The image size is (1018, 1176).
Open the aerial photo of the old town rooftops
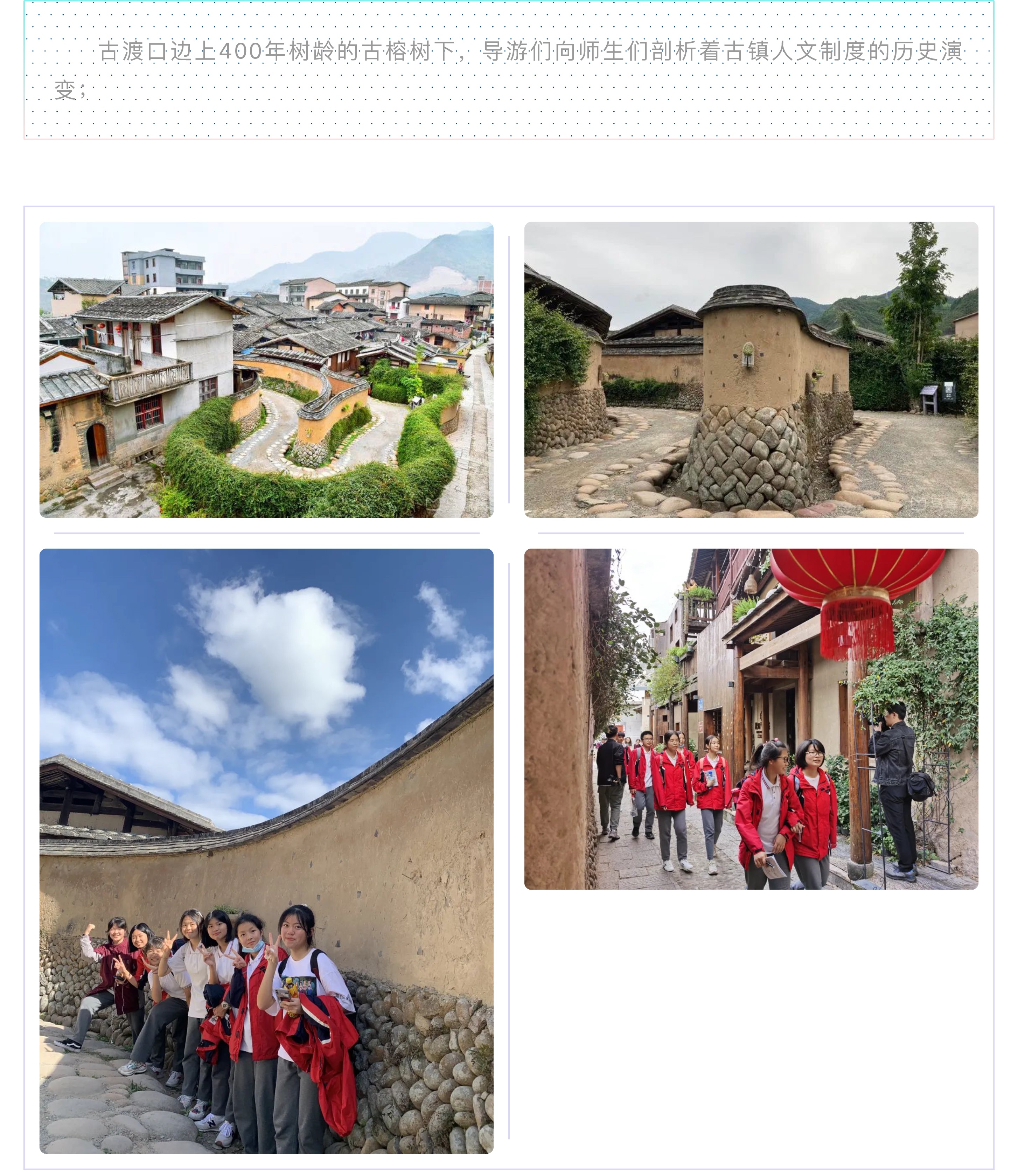(x=266, y=369)
